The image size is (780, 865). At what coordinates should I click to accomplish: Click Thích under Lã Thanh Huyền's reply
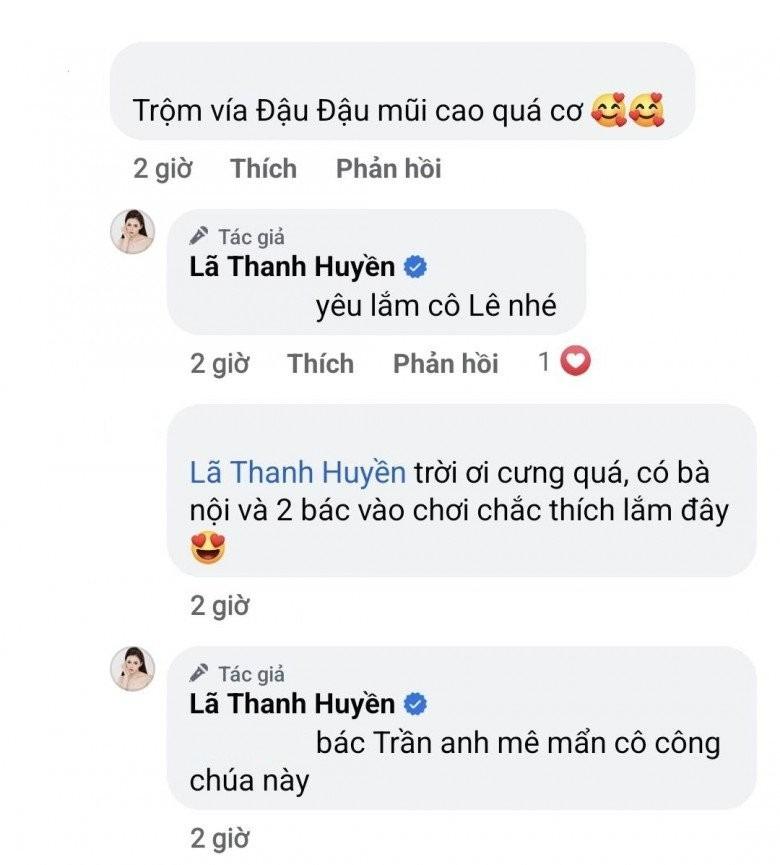pos(322,364)
